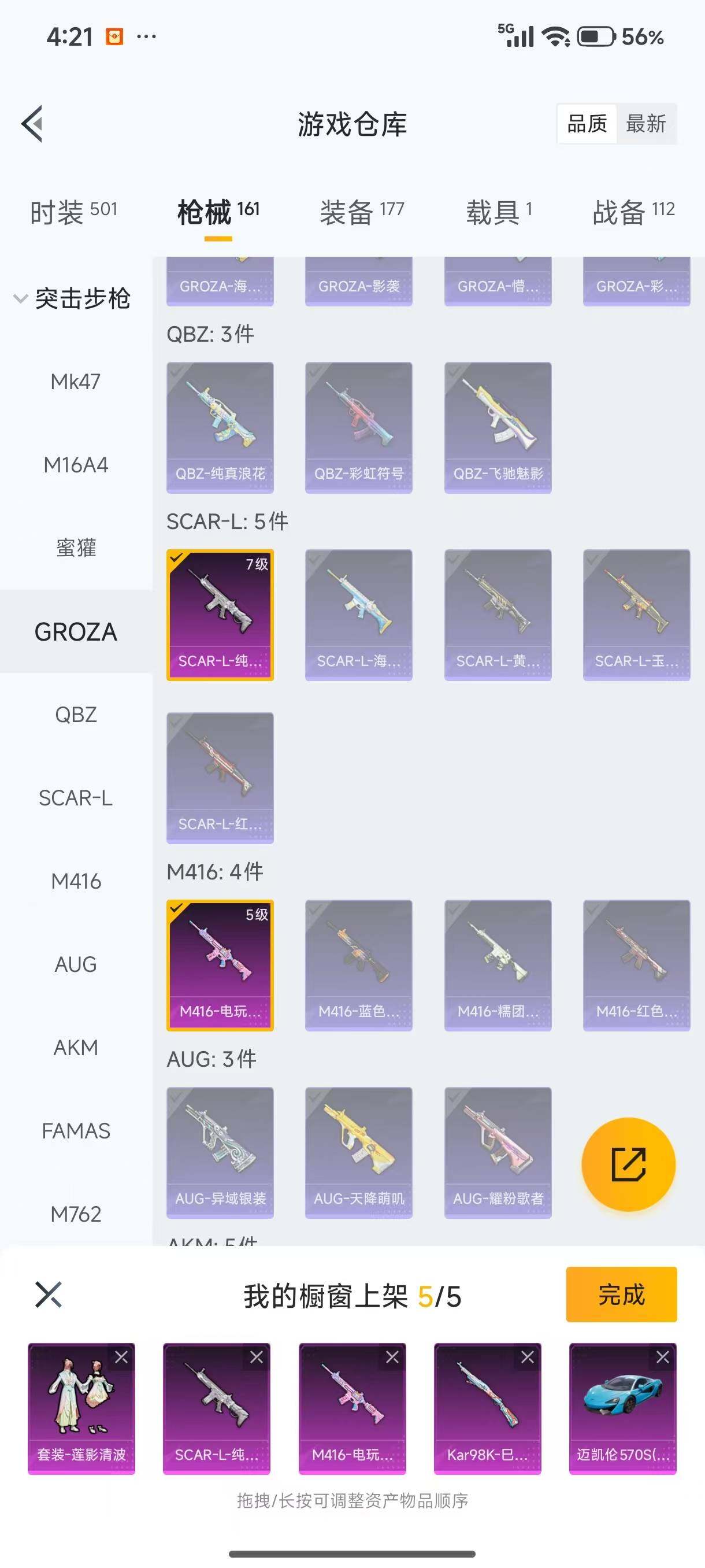
Task: Close the 我的橱窗上架 panel
Action: pyautogui.click(x=49, y=1294)
